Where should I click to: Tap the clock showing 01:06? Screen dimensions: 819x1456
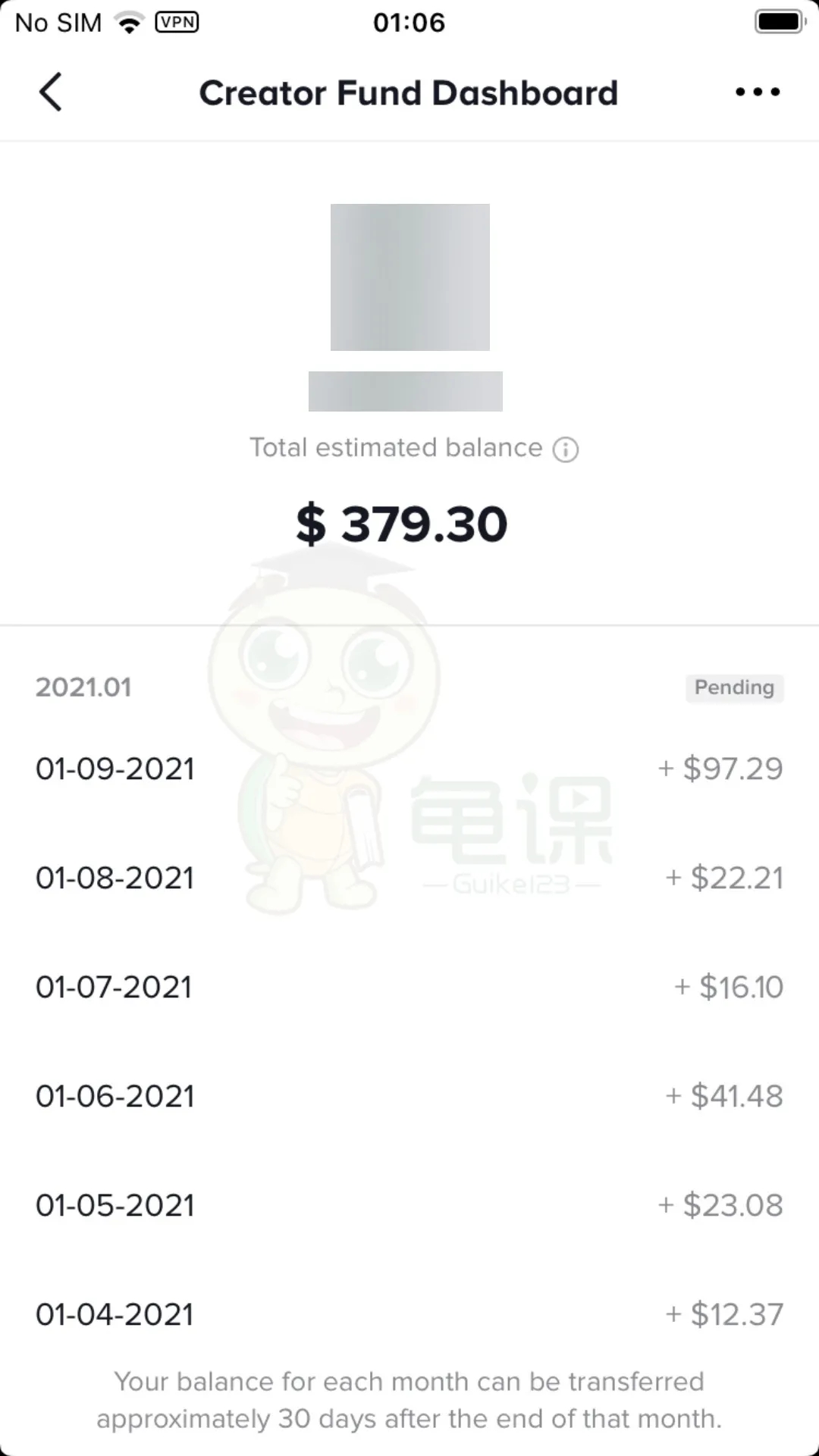click(x=409, y=22)
